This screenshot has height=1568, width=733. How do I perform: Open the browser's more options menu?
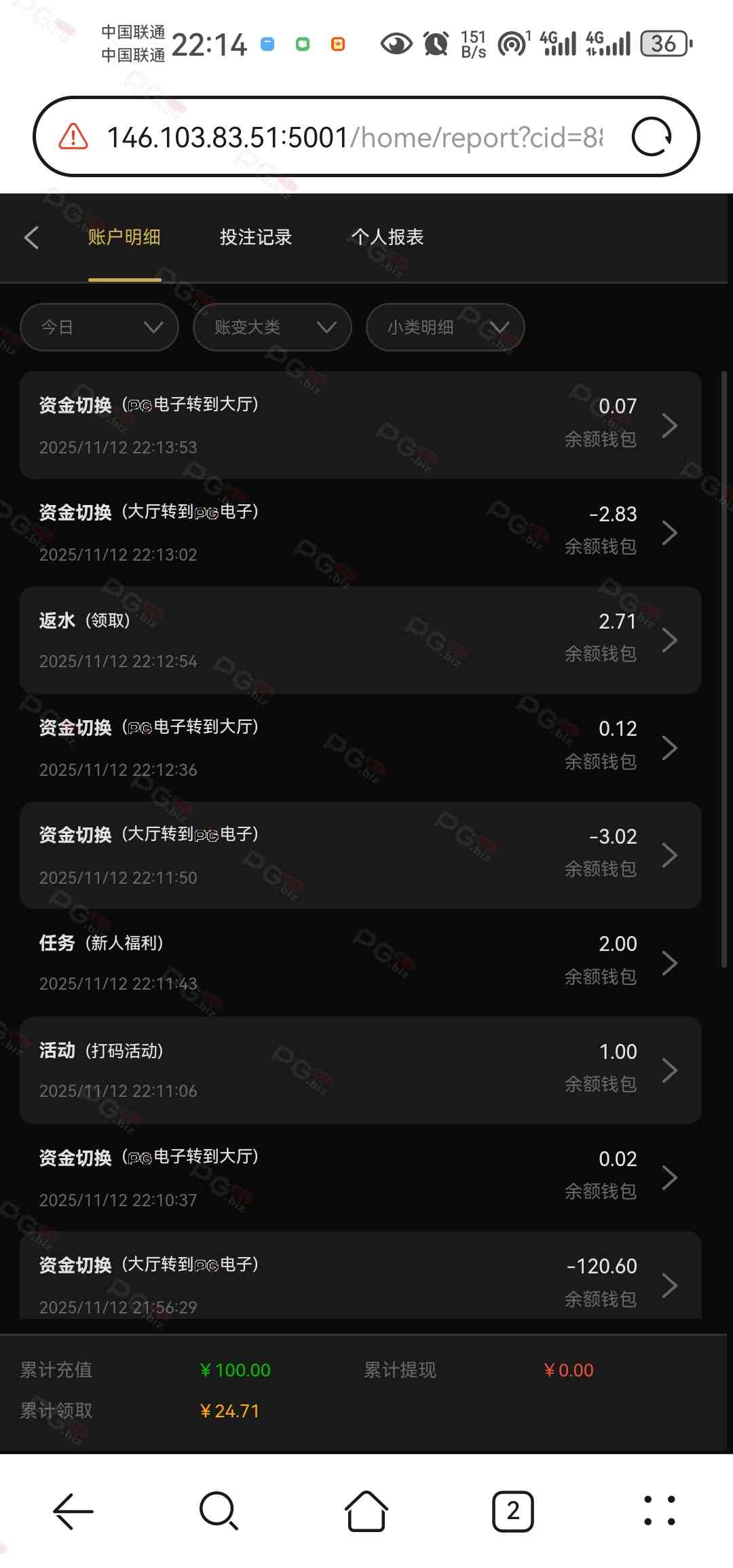tap(659, 1512)
